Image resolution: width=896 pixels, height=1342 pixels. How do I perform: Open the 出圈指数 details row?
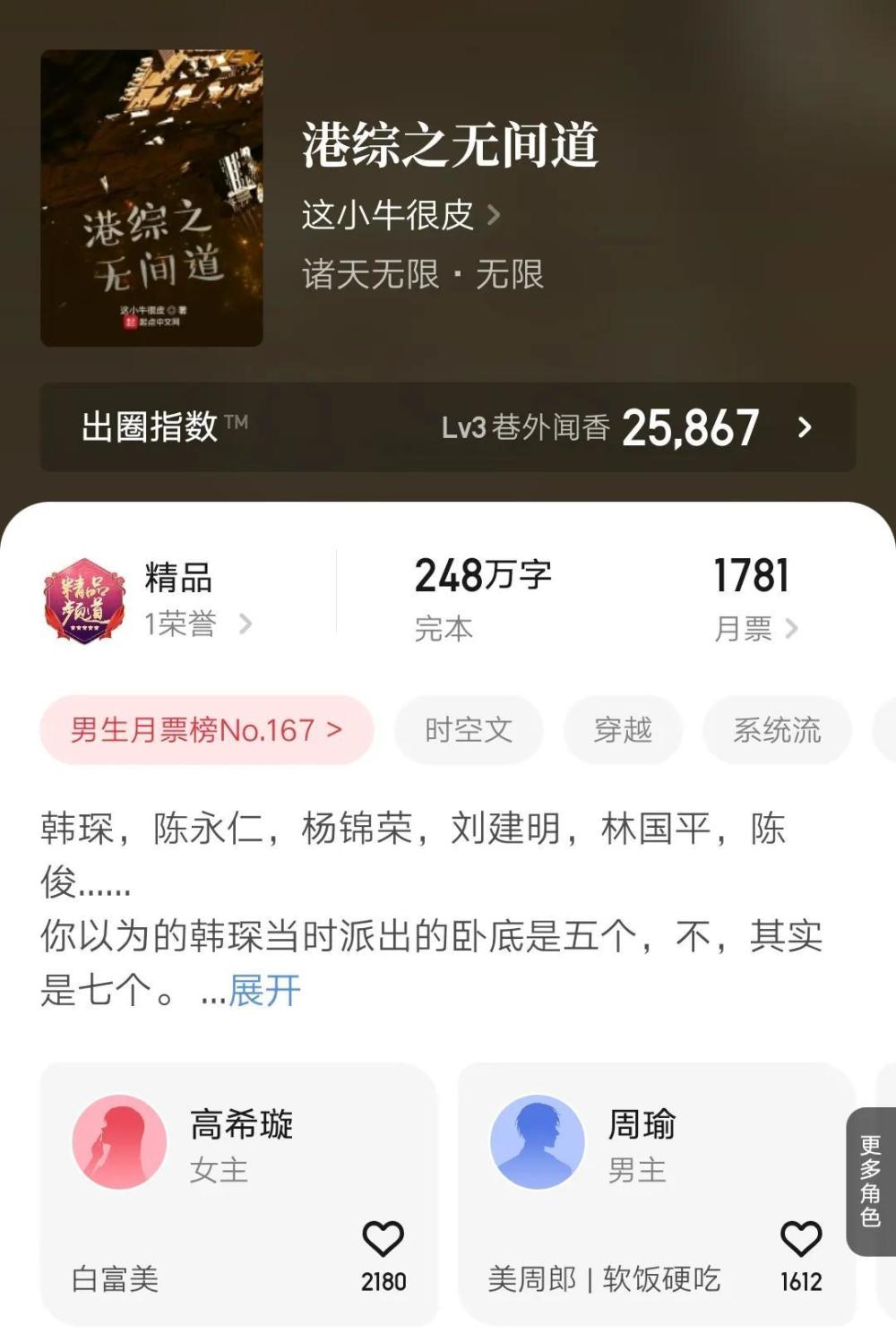click(x=448, y=427)
